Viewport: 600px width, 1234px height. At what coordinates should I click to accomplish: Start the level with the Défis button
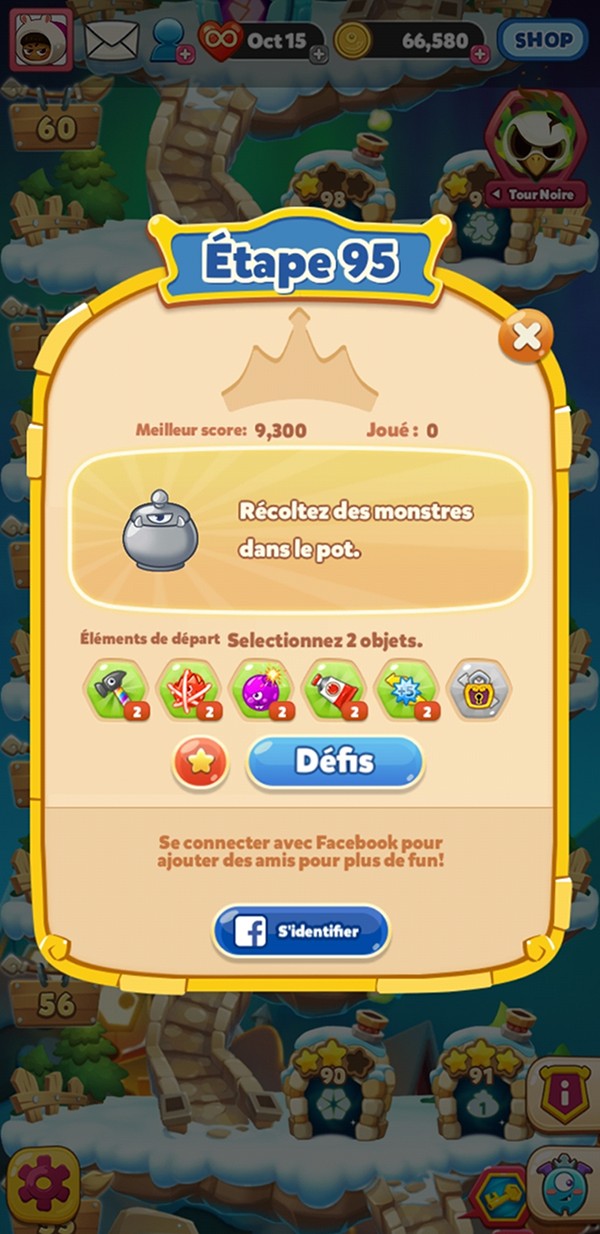335,762
